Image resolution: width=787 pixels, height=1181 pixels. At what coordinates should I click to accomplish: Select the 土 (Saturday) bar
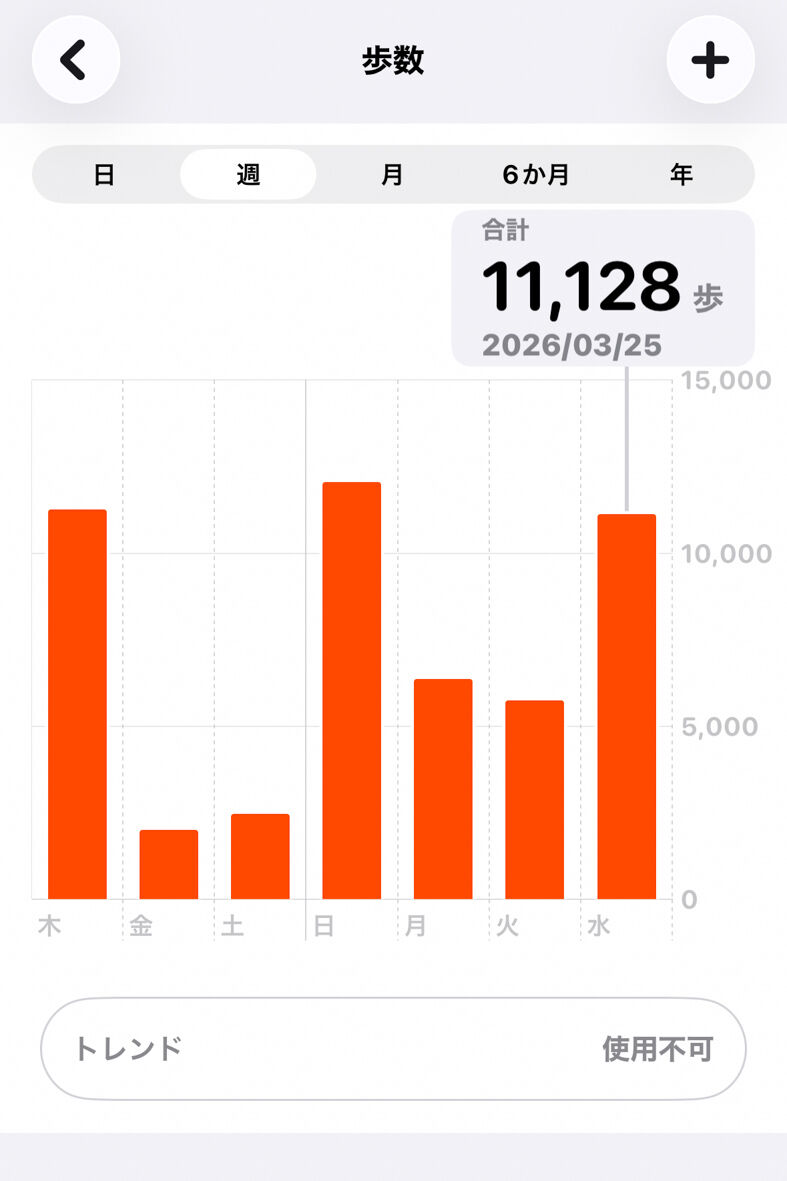[261, 856]
